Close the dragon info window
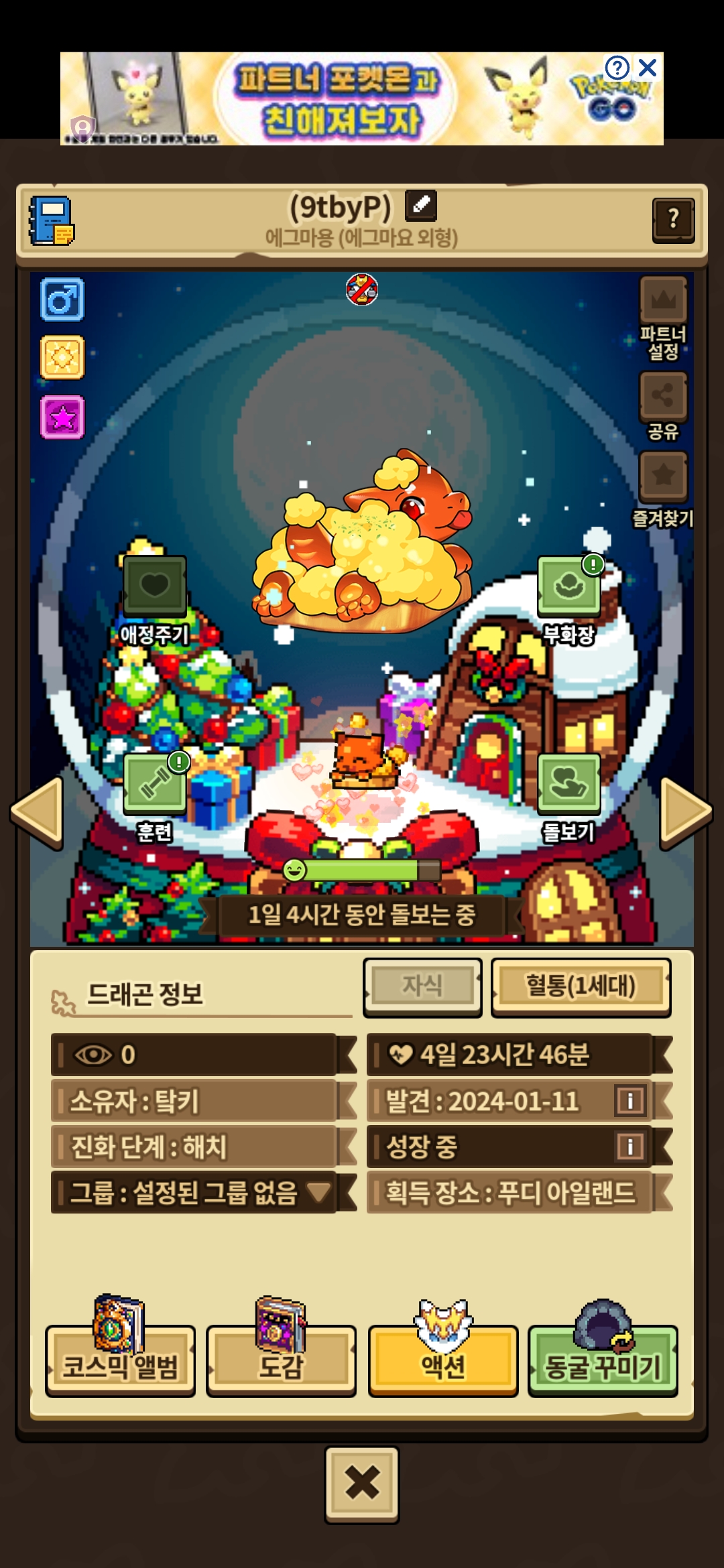 [x=362, y=1484]
